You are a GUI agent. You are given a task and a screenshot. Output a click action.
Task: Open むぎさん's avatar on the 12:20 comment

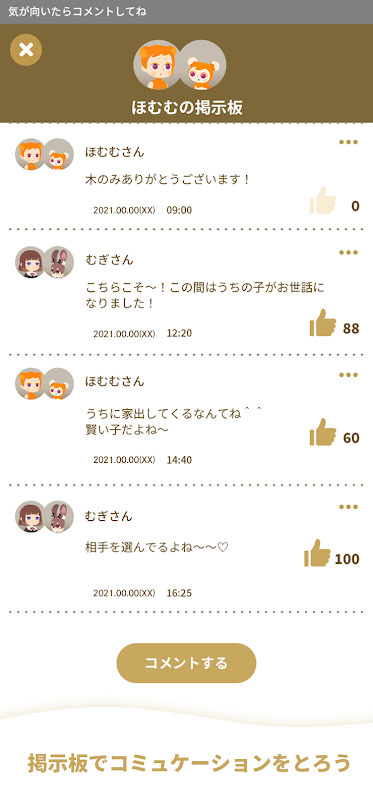(x=44, y=262)
